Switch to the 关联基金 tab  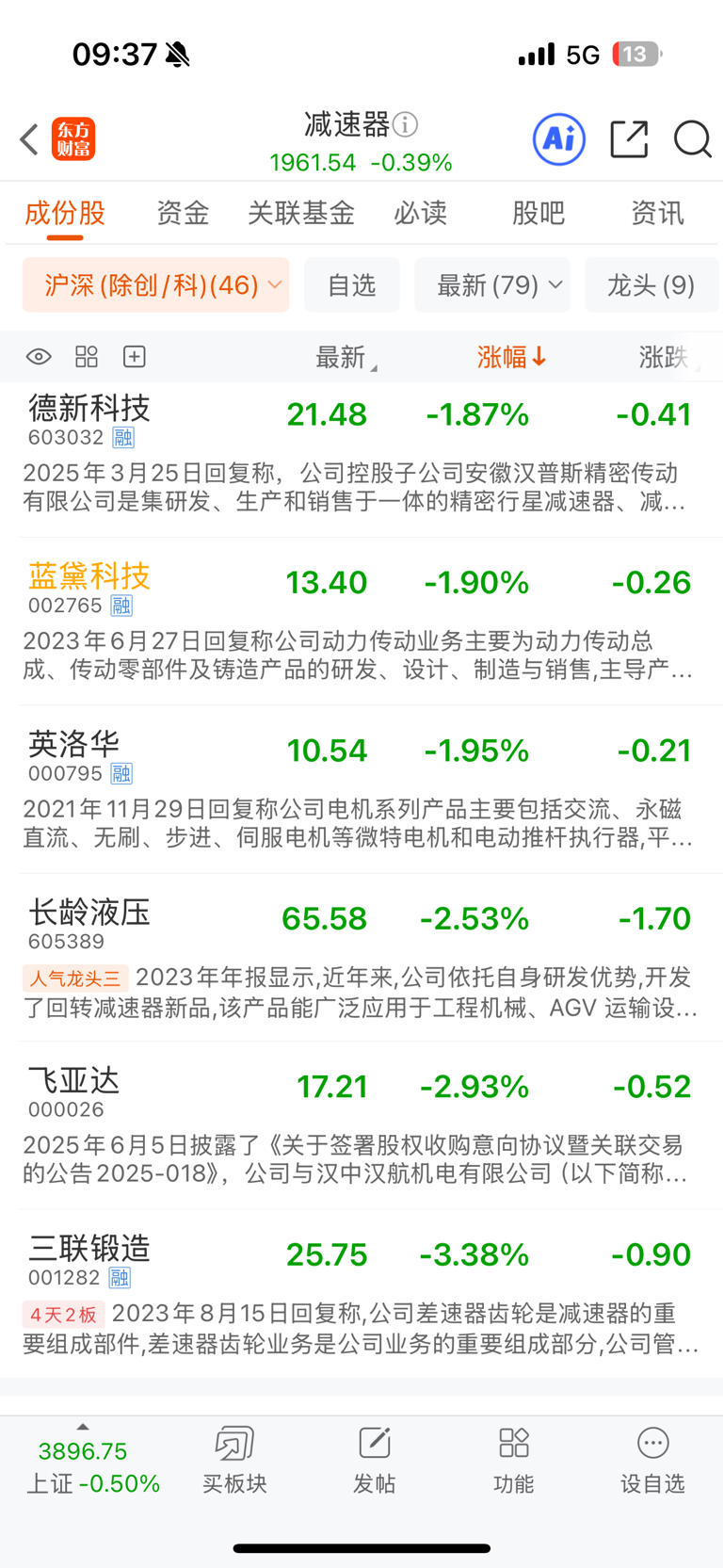coord(300,213)
